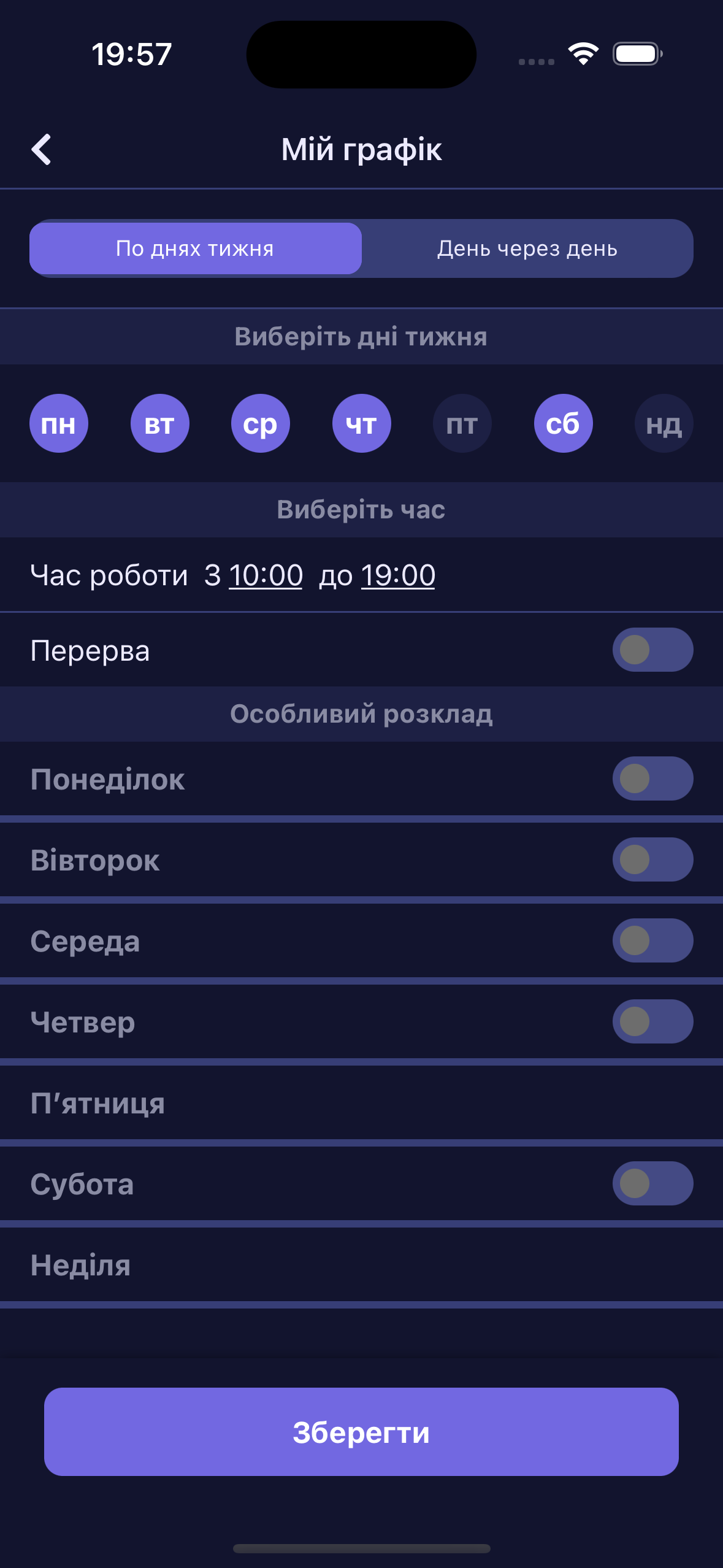Viewport: 723px width, 1568px height.
Task: Select the По днях тижня tab
Action: [x=196, y=248]
